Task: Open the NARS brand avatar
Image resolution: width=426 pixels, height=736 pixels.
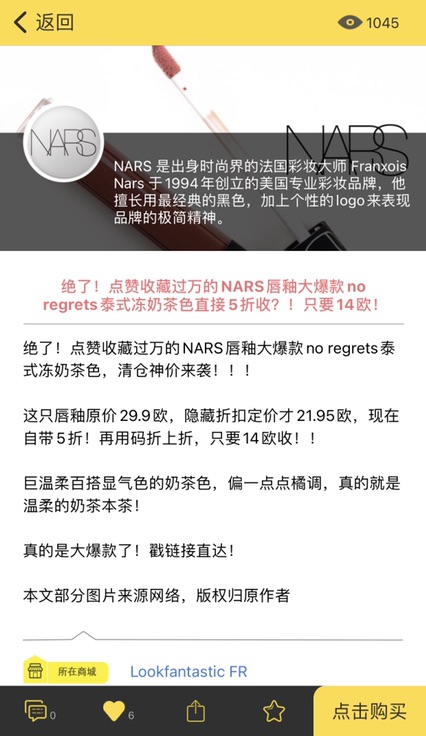Action: [x=63, y=143]
